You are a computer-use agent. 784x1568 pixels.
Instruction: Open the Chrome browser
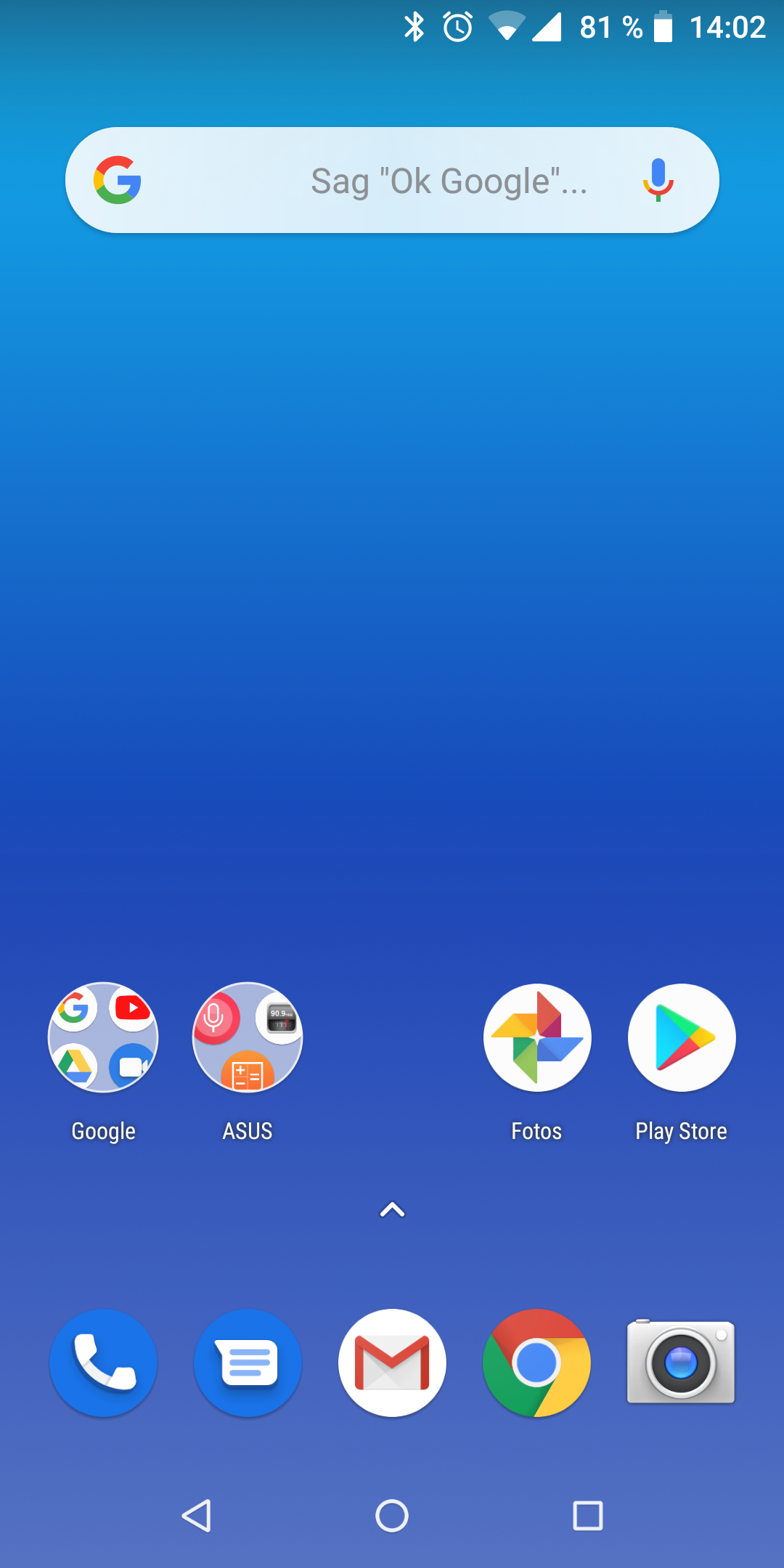pyautogui.click(x=537, y=1363)
